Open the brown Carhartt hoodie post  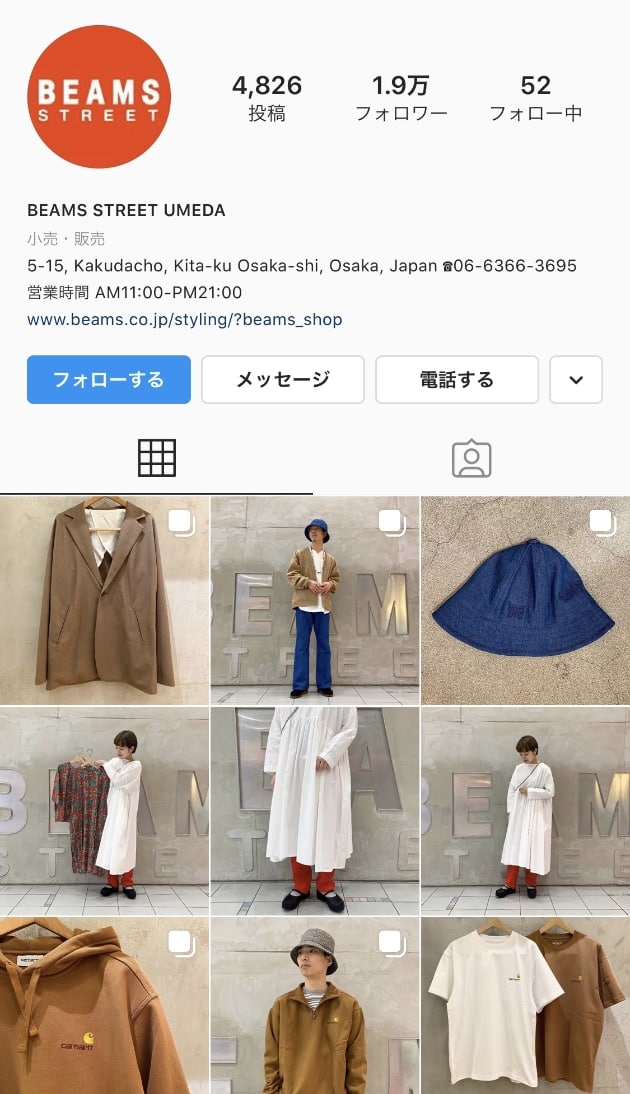[104, 1005]
